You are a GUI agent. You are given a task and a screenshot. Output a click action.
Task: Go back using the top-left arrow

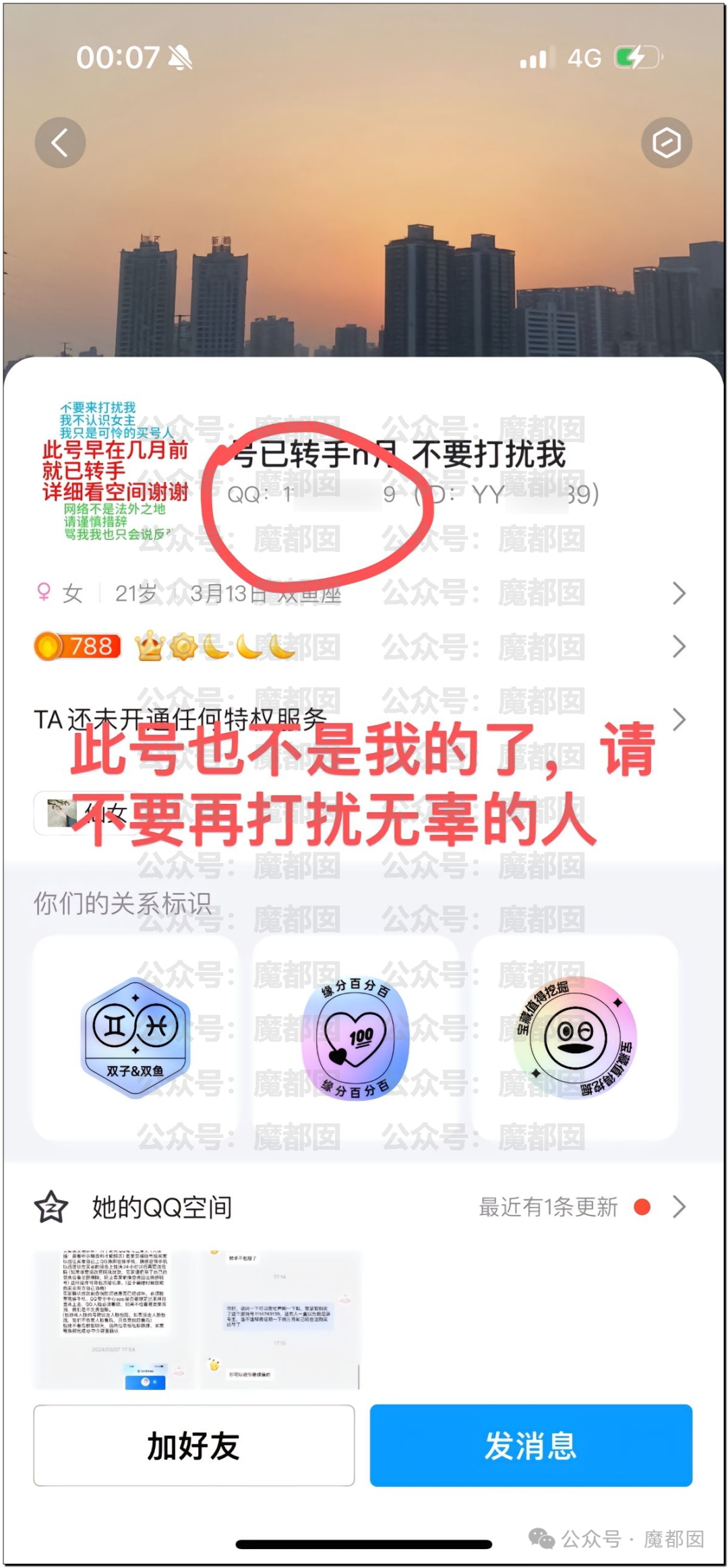[x=60, y=143]
